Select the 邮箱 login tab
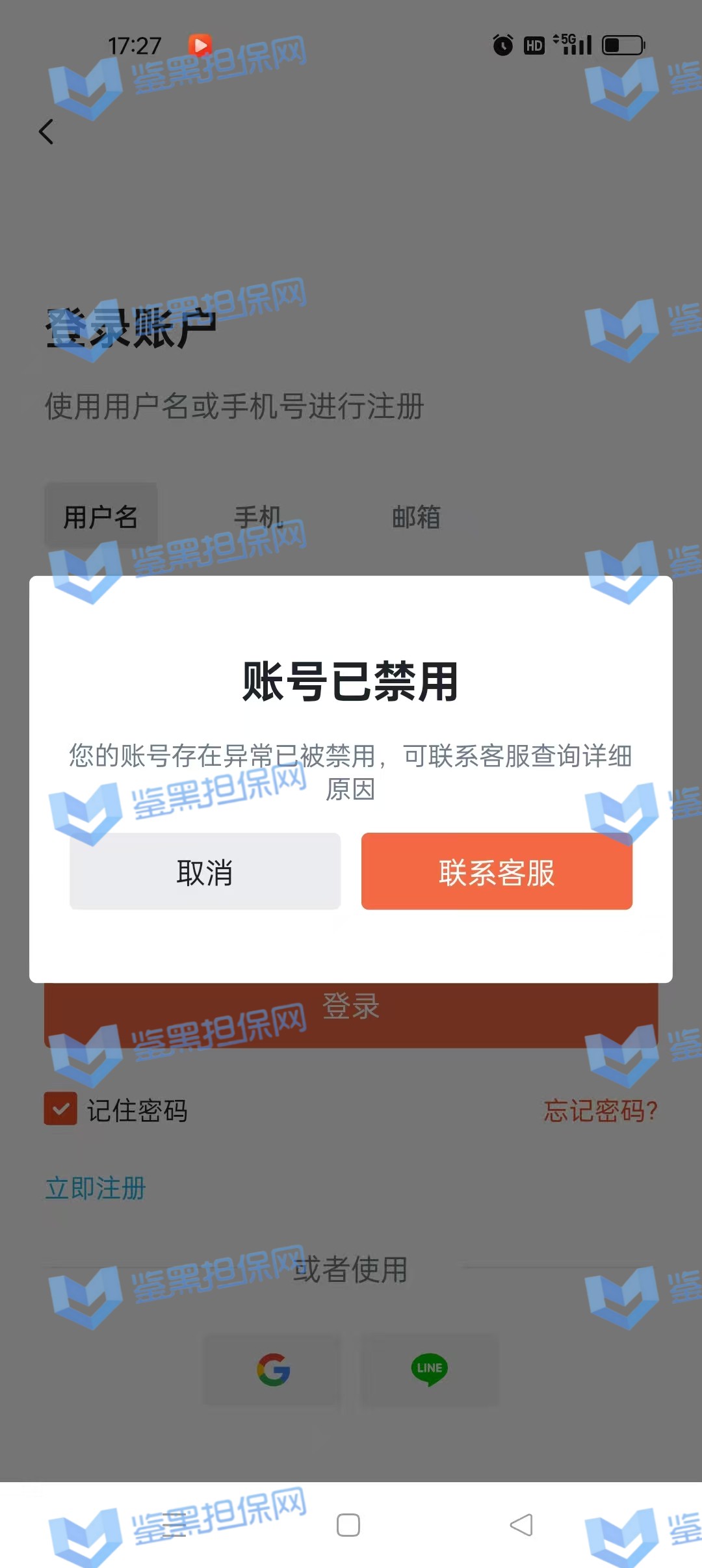The width and height of the screenshot is (702, 1568). tap(416, 517)
